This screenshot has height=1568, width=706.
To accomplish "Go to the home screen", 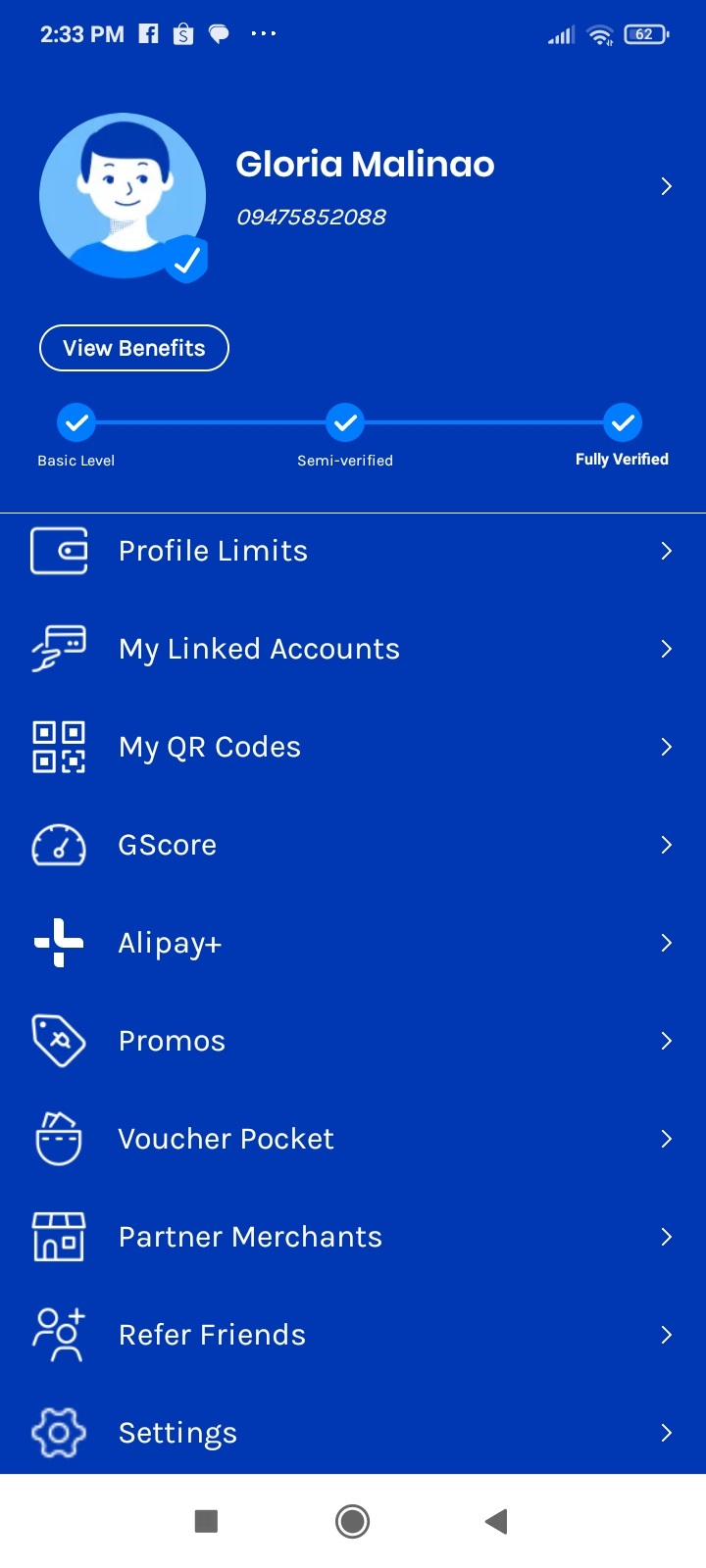I will click(352, 1521).
